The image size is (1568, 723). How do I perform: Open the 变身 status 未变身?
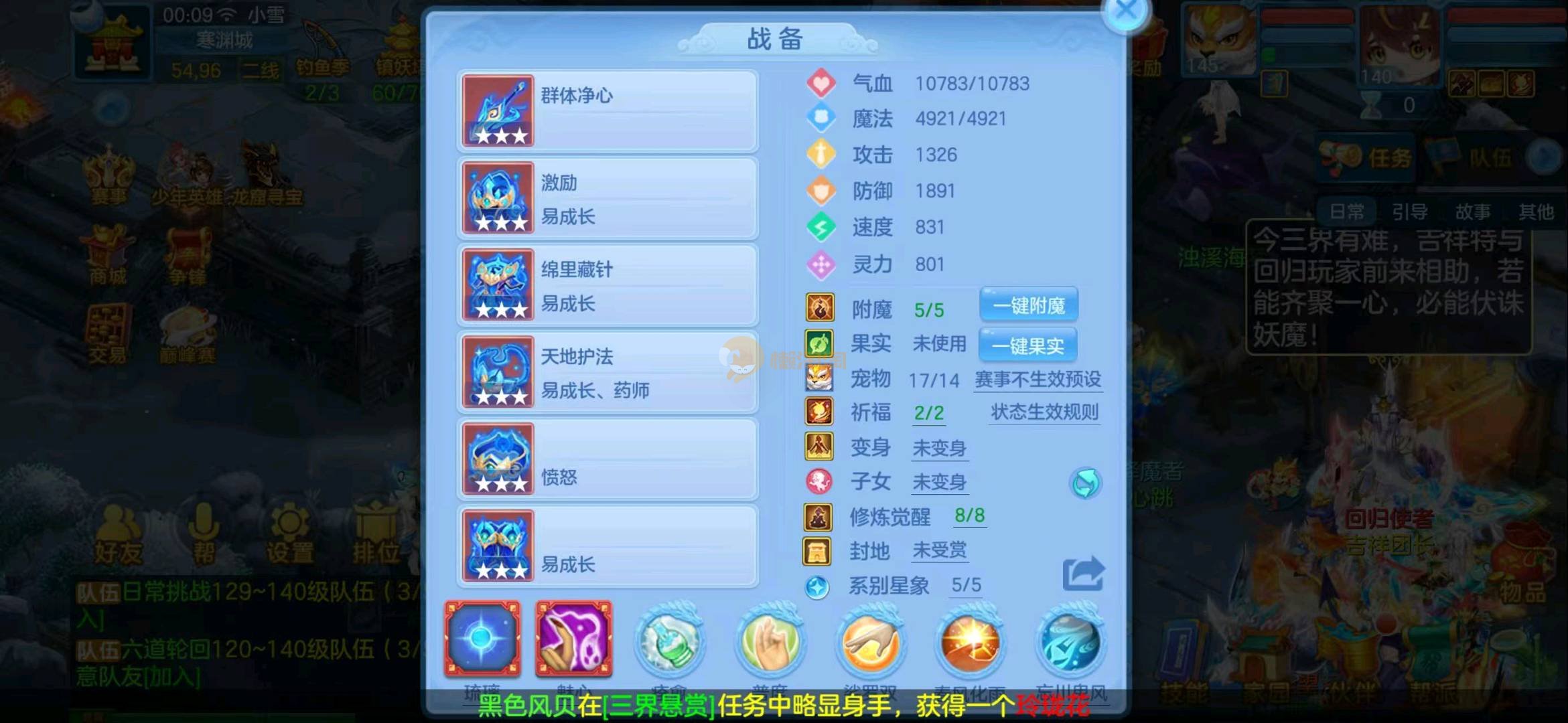point(939,448)
